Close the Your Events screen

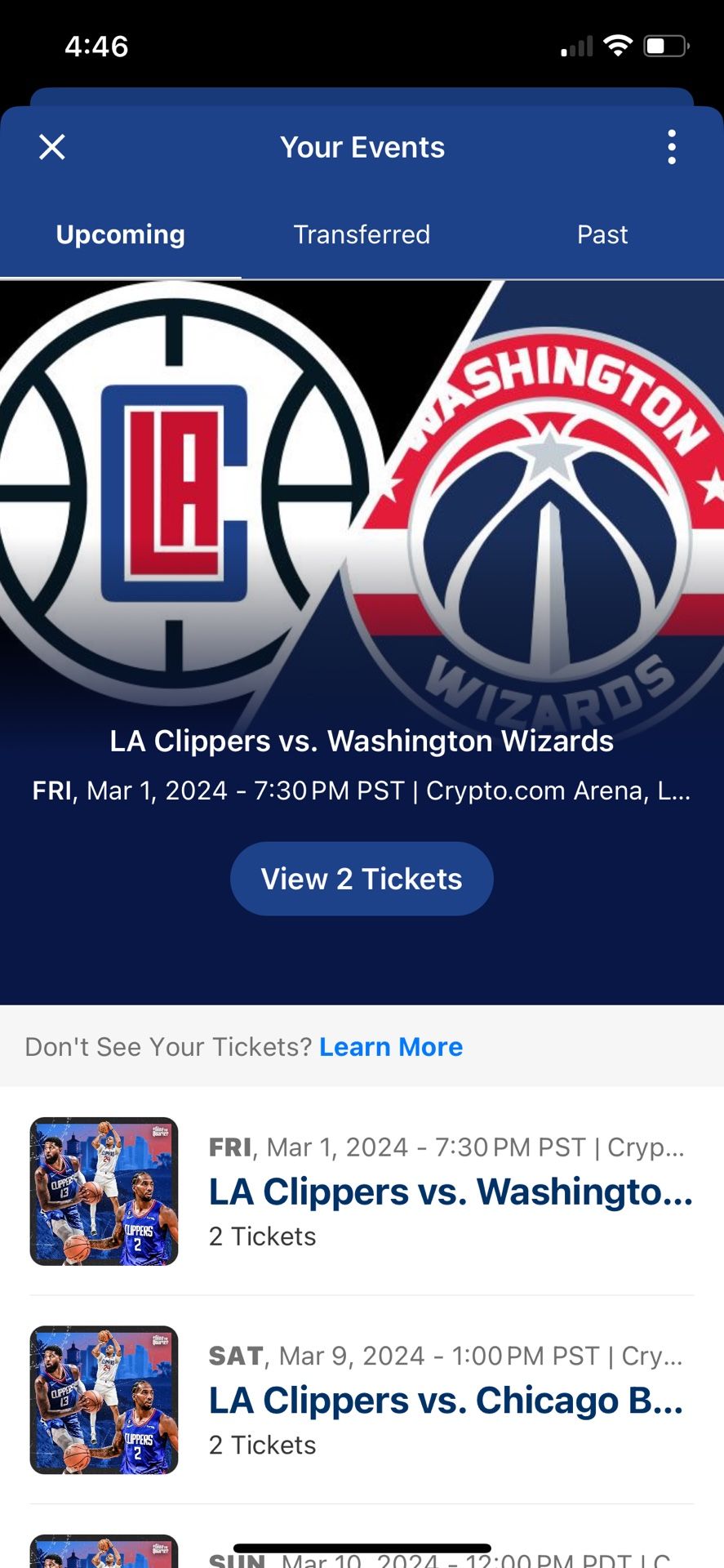coord(52,147)
